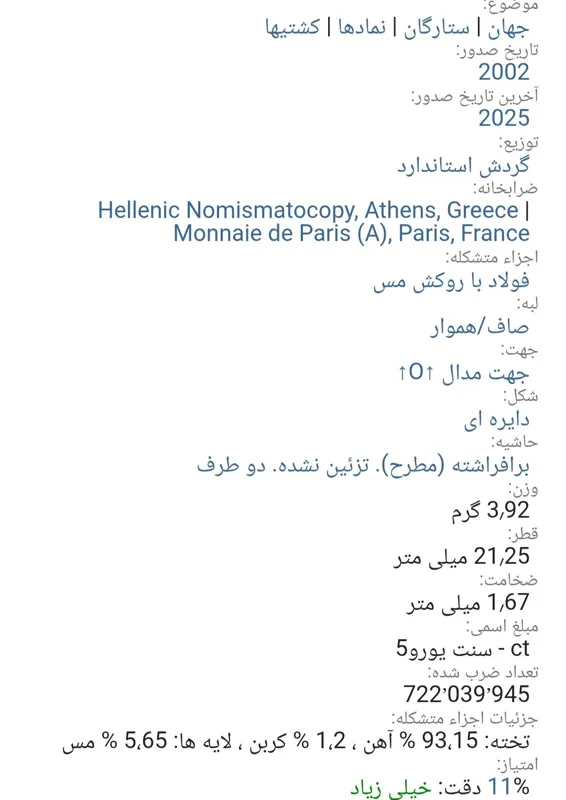This screenshot has height=800, width=566.
Task: Open the جهت مدال orientation link
Action: 463,373
